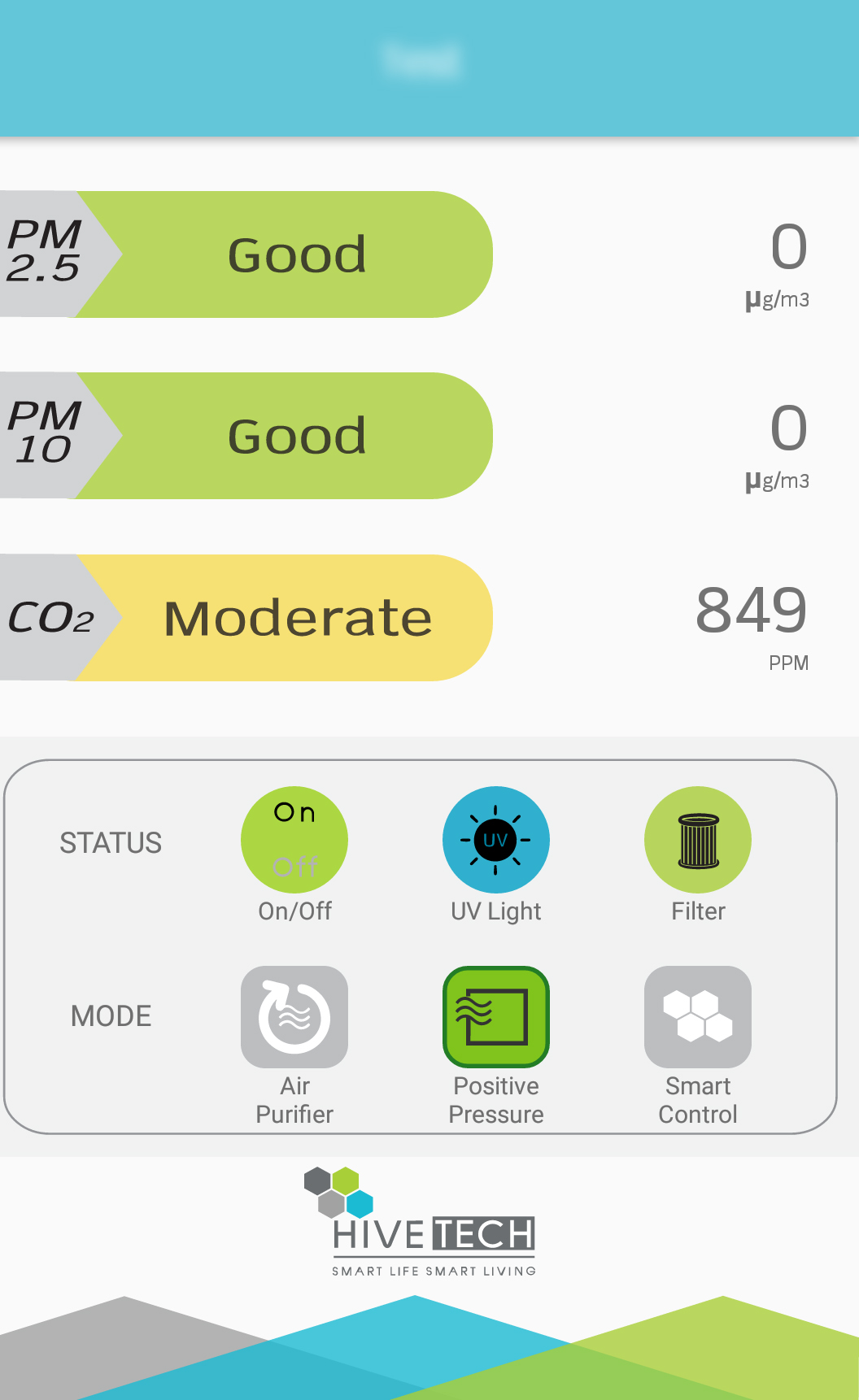This screenshot has height=1400, width=859.
Task: Click the MODE row label
Action: tap(111, 1016)
